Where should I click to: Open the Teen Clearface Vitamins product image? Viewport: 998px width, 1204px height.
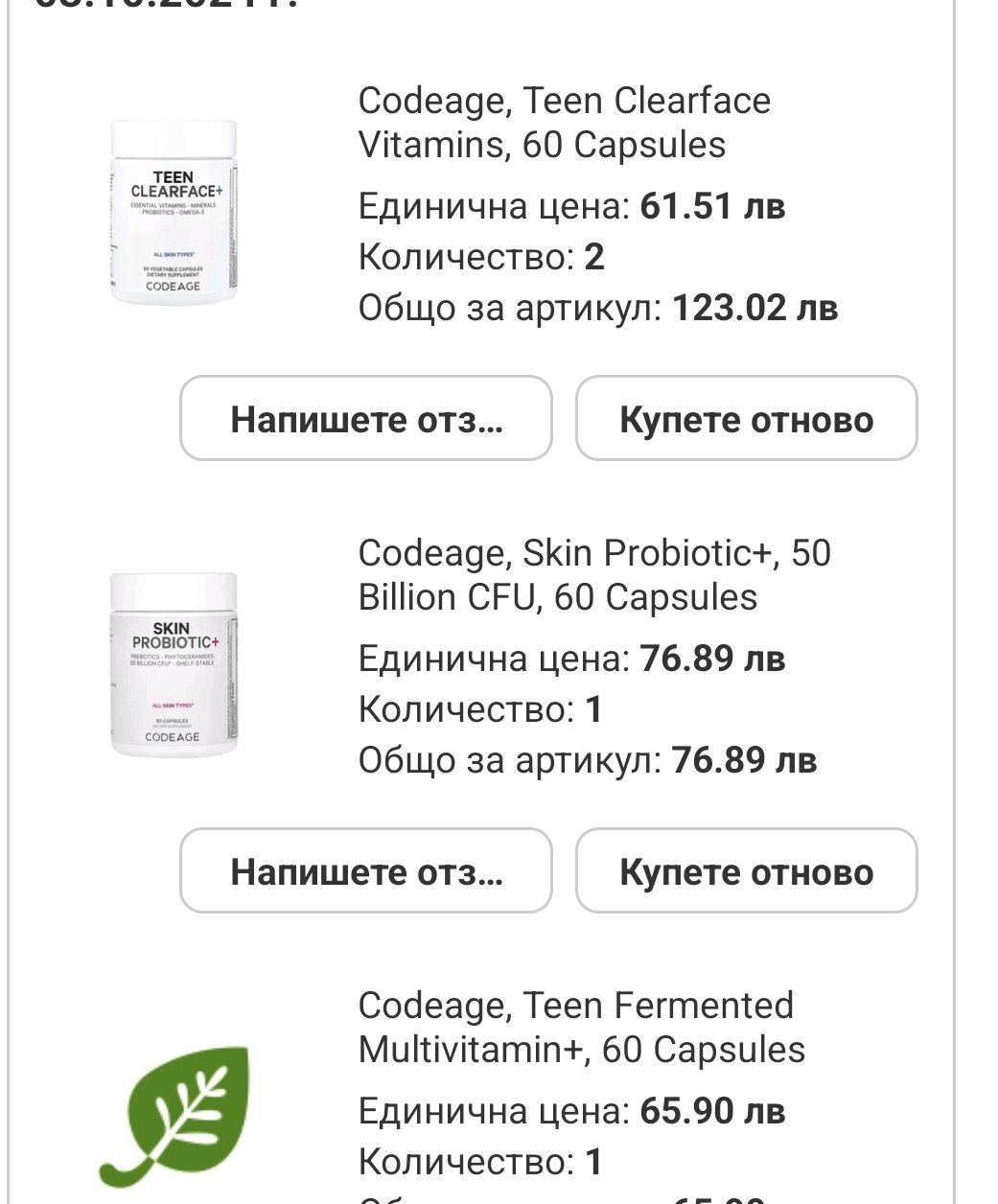click(x=174, y=212)
